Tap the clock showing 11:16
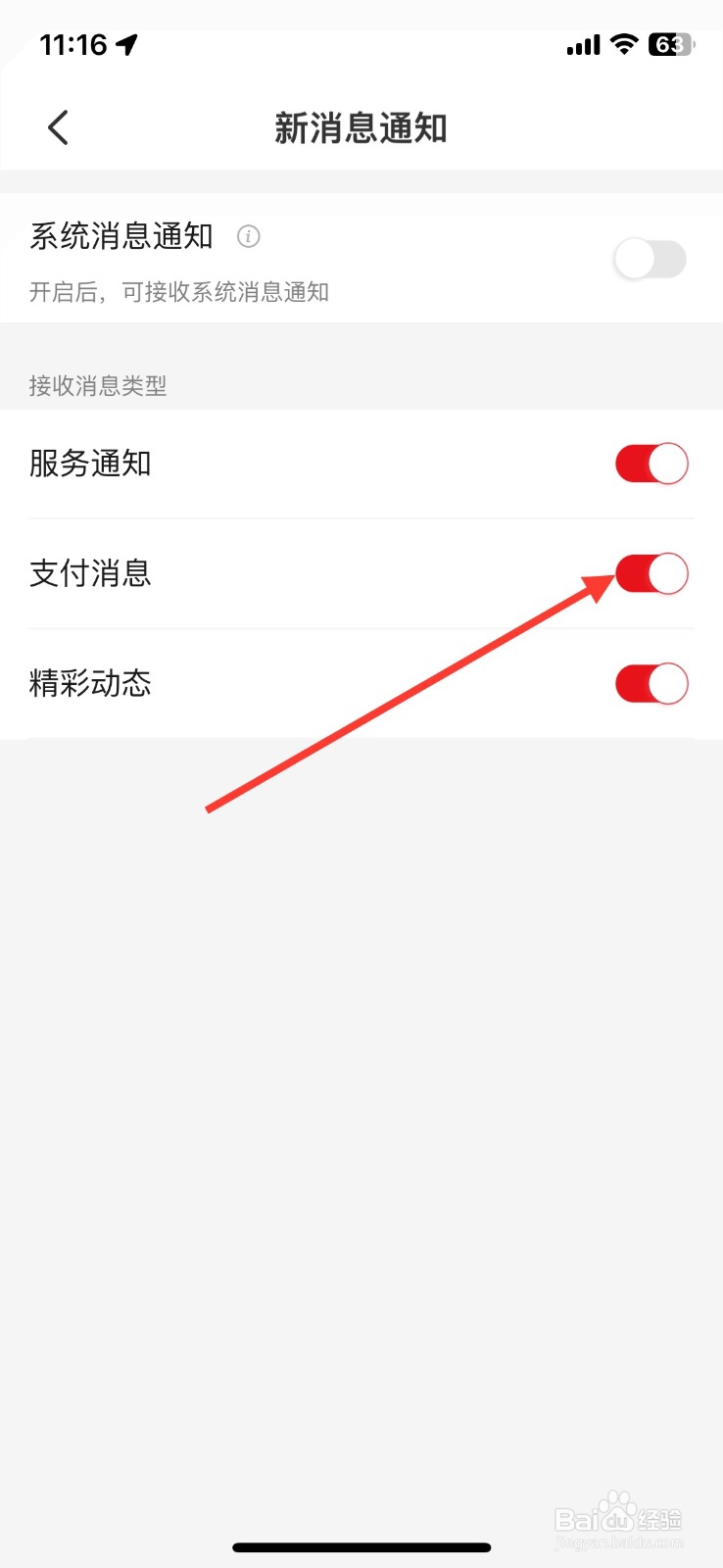 pos(75,43)
